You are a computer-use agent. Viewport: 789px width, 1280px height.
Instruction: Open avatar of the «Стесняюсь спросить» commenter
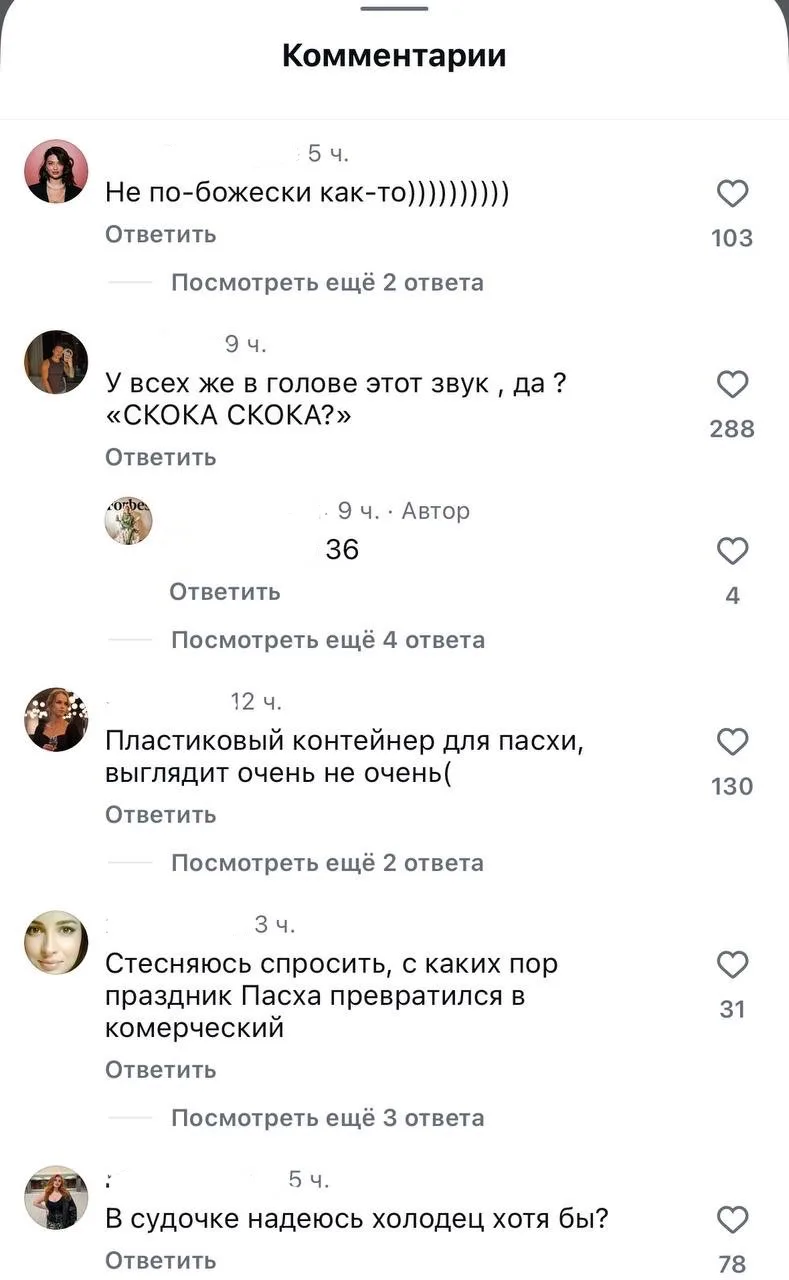[x=56, y=942]
